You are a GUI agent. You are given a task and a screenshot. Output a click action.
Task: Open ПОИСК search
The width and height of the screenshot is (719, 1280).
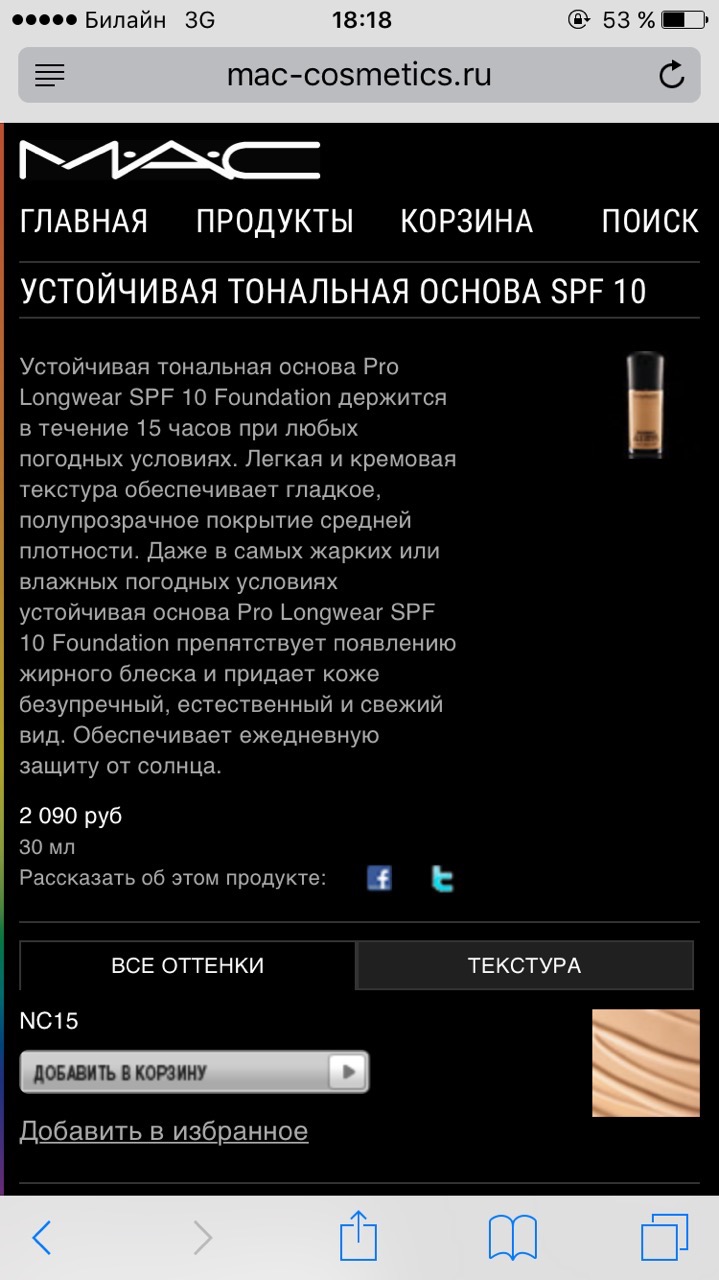tap(650, 221)
